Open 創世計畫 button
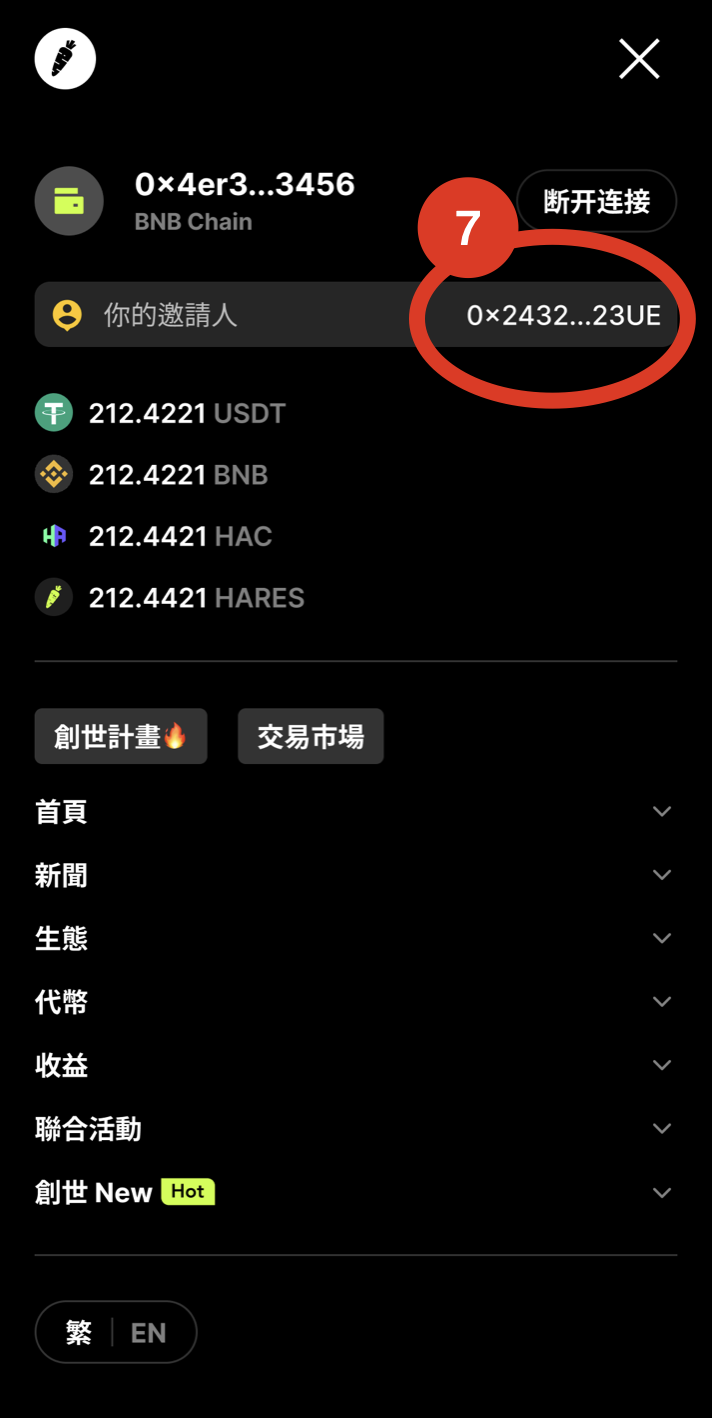This screenshot has height=1418, width=712. 121,737
